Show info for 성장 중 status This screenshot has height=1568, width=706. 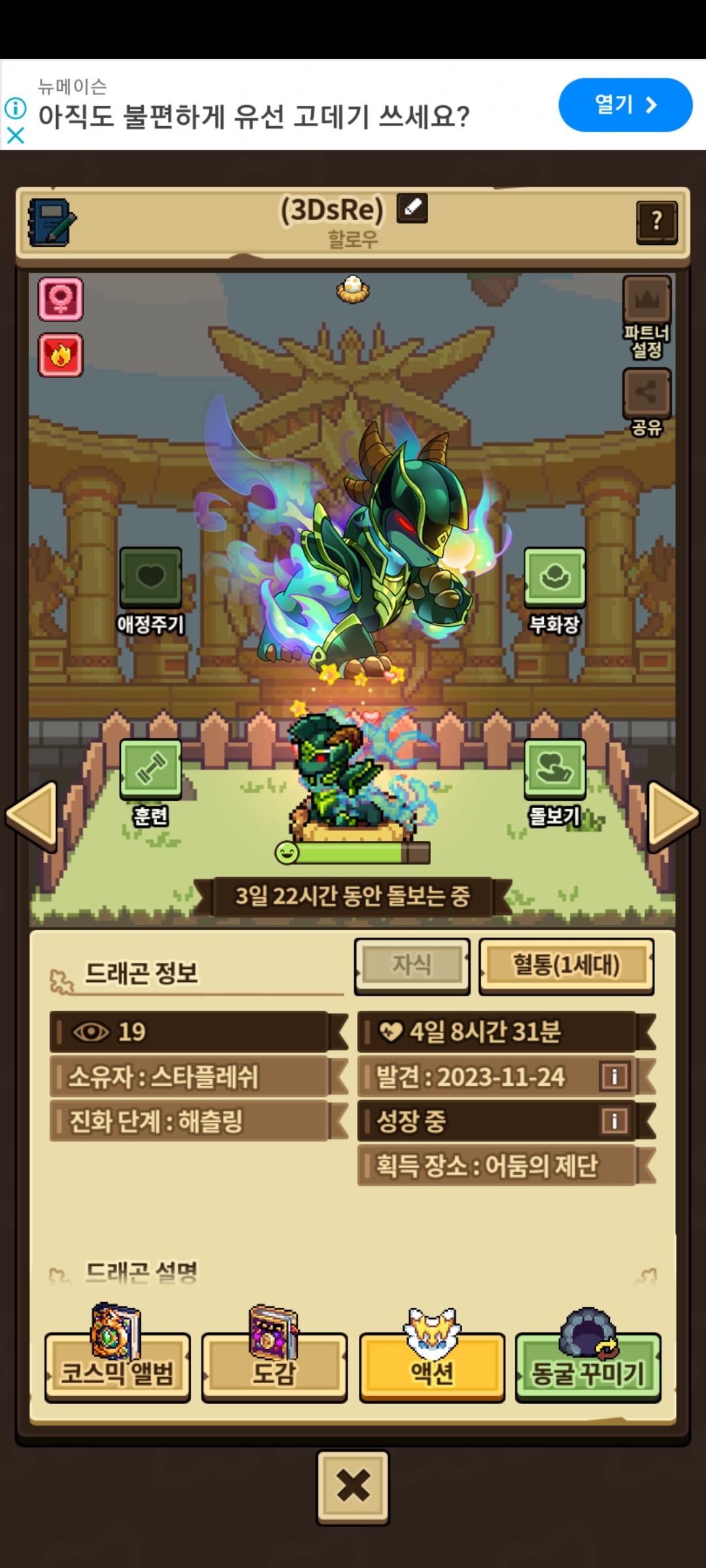[614, 1121]
